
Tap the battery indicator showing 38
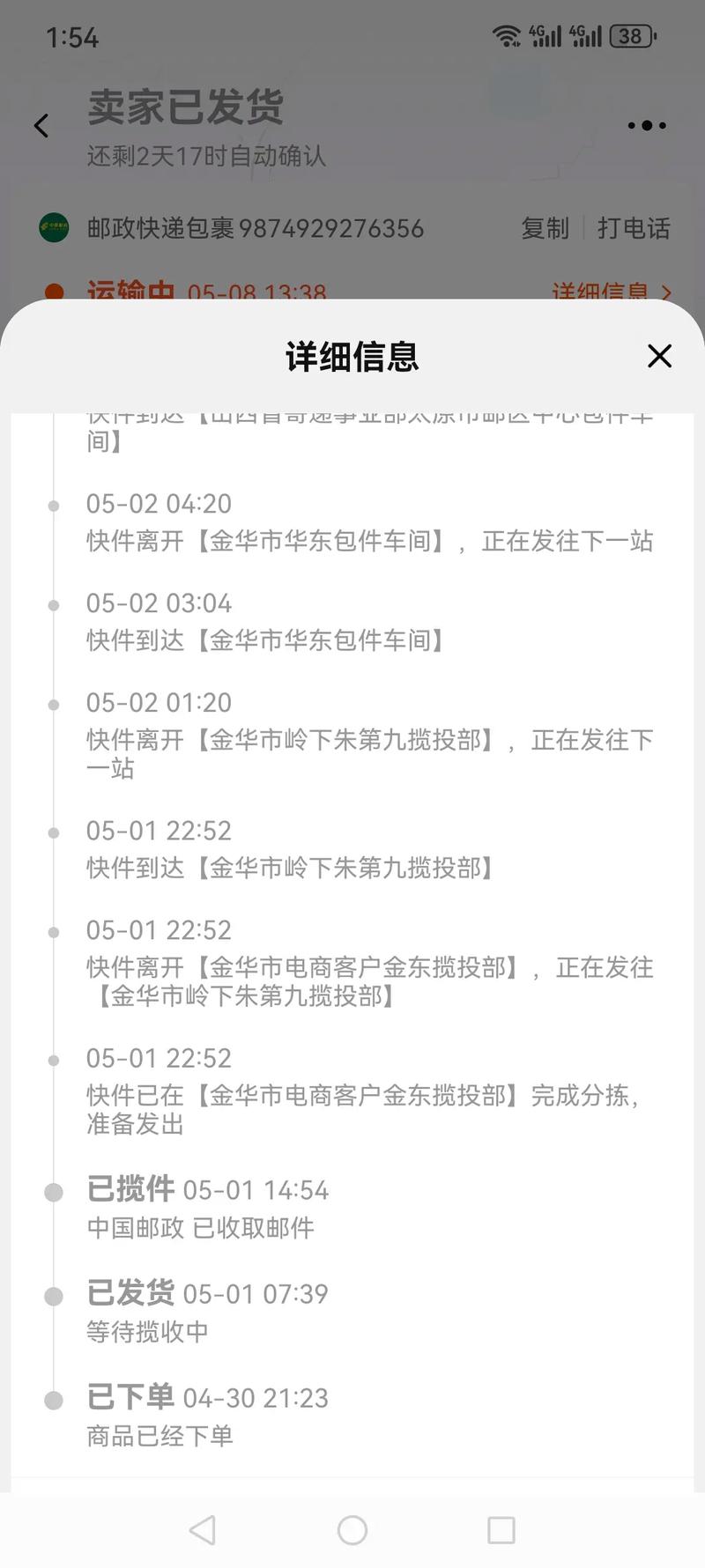[633, 36]
